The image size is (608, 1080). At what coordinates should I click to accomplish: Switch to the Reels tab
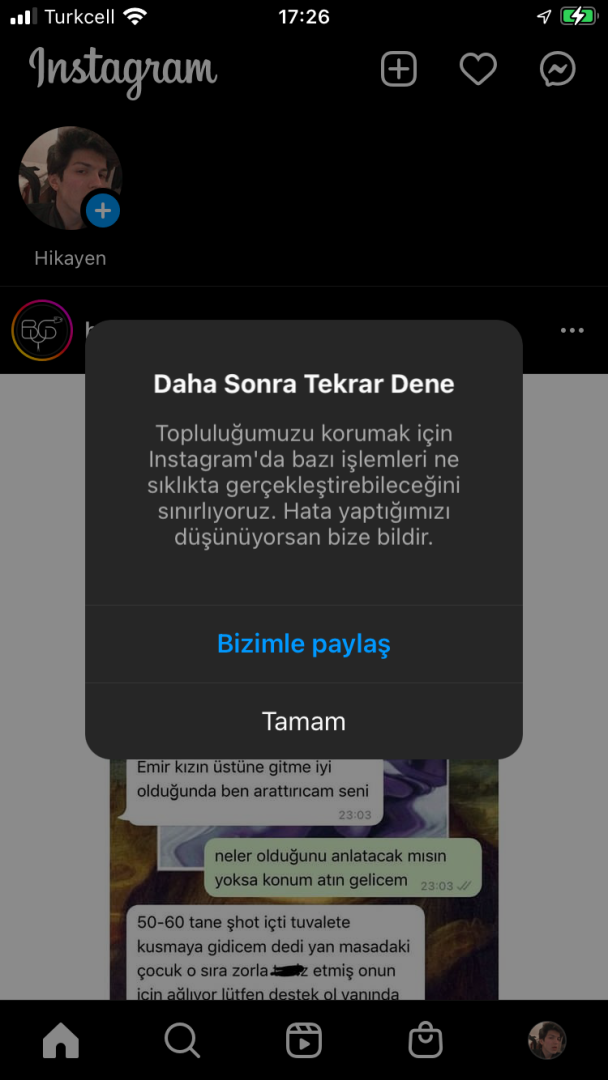(x=304, y=1040)
